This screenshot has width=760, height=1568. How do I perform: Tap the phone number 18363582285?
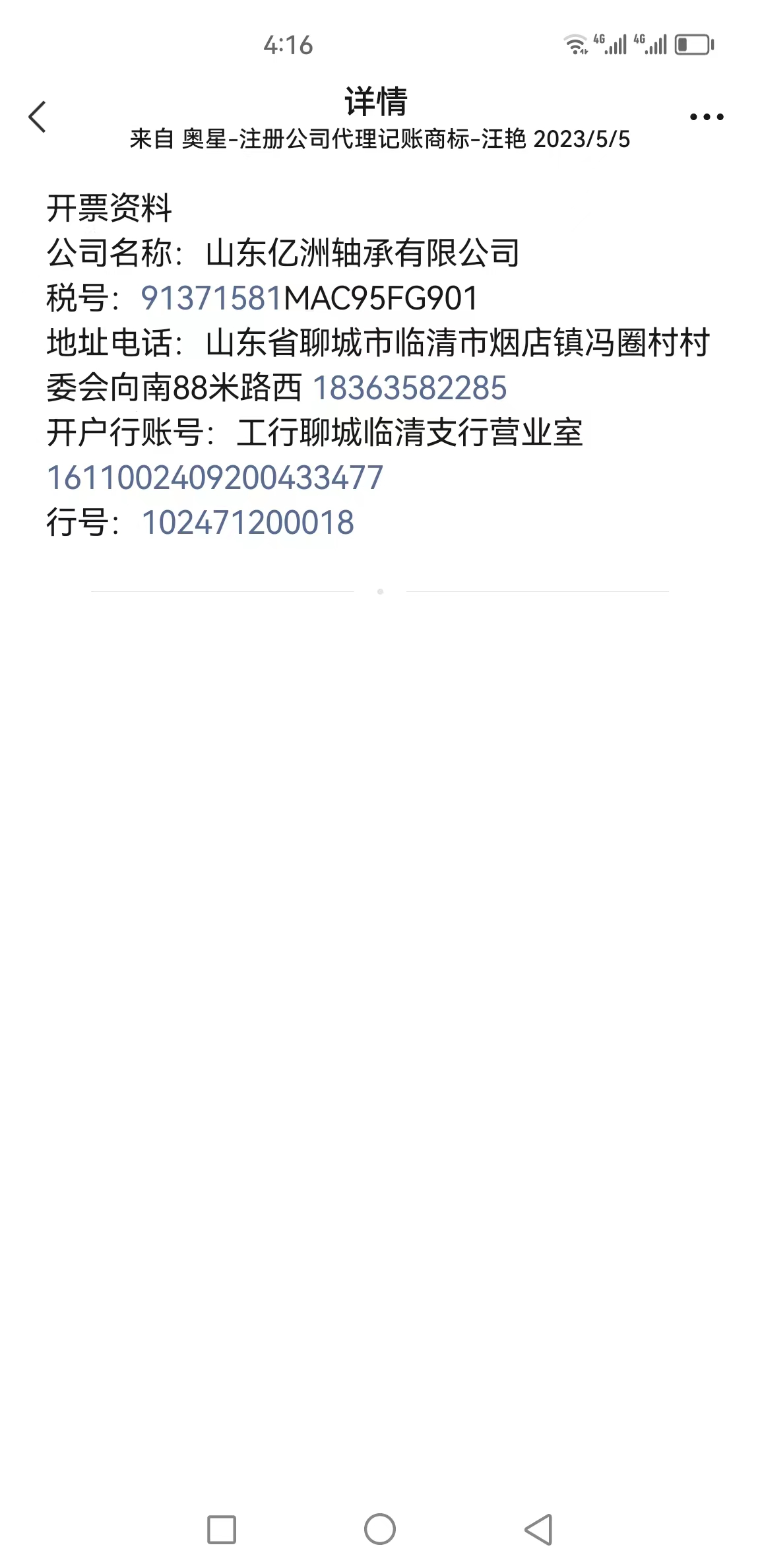[x=409, y=388]
